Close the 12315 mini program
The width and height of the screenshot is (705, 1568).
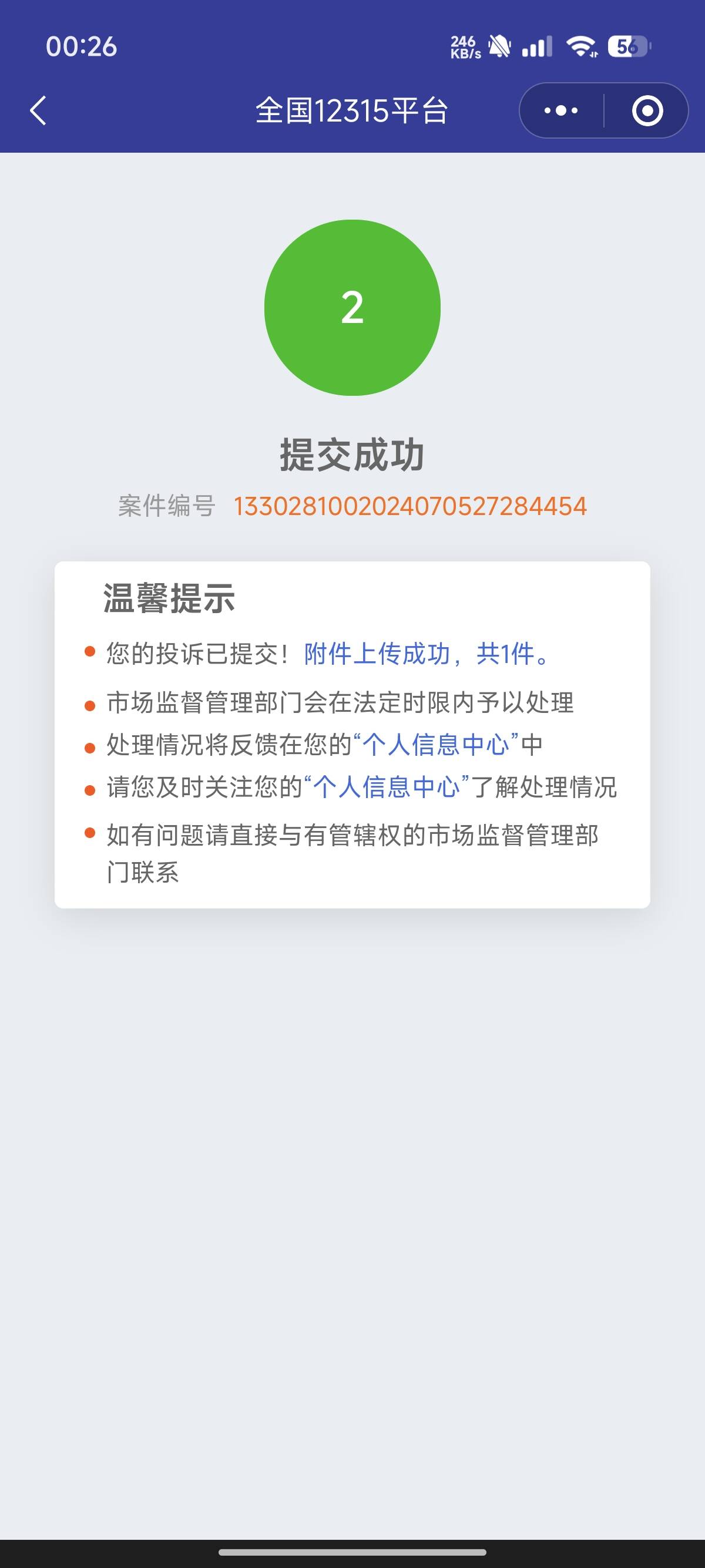point(647,111)
